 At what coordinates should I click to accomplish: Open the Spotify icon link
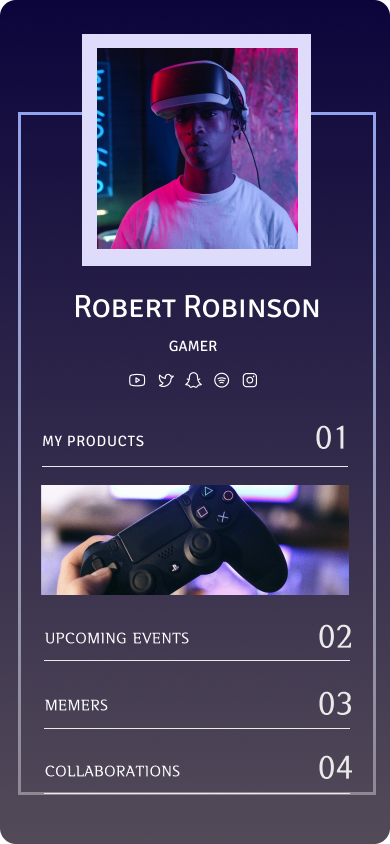click(x=222, y=381)
